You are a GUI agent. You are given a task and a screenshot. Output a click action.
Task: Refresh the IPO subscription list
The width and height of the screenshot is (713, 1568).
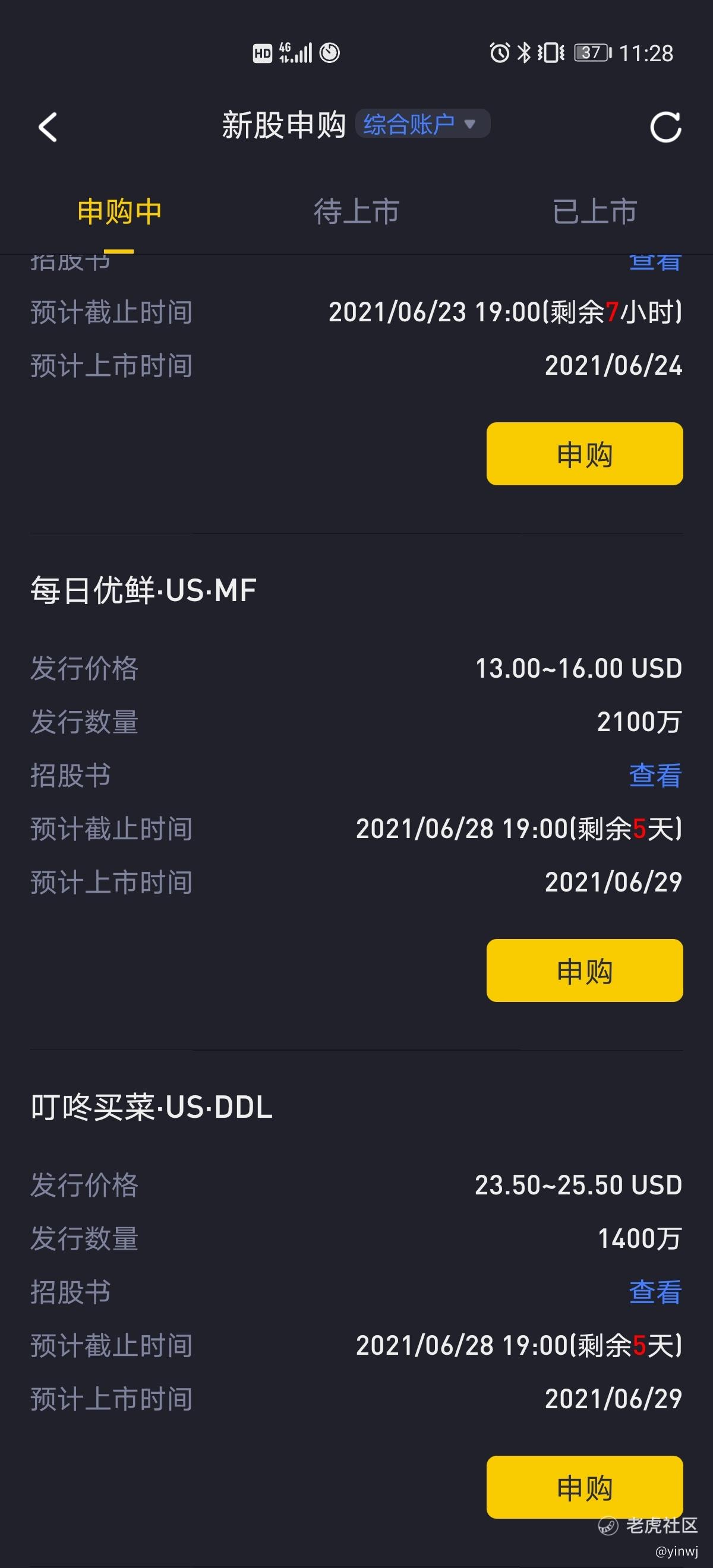click(x=665, y=127)
